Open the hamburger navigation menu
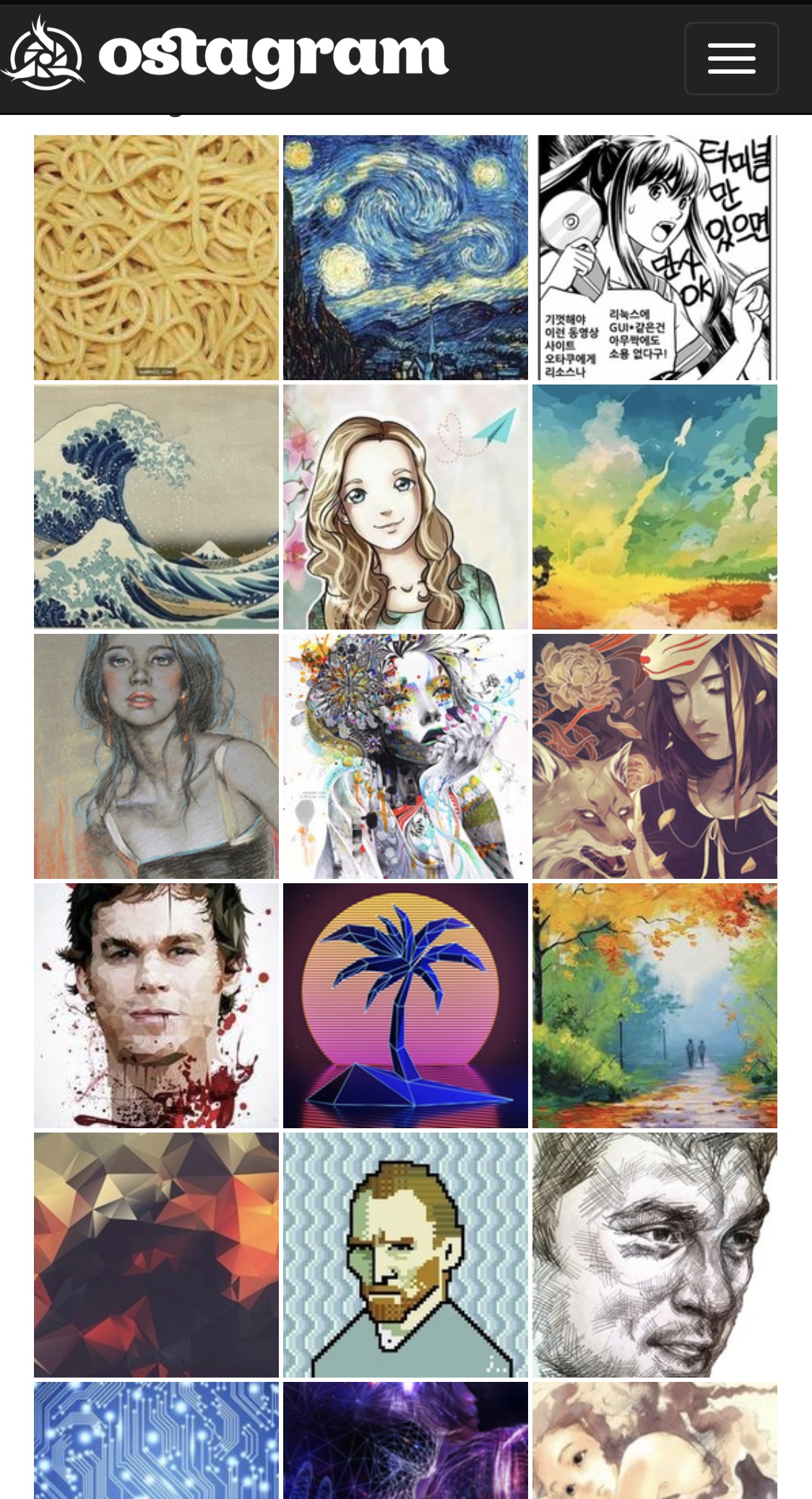This screenshot has width=812, height=1499. click(731, 59)
